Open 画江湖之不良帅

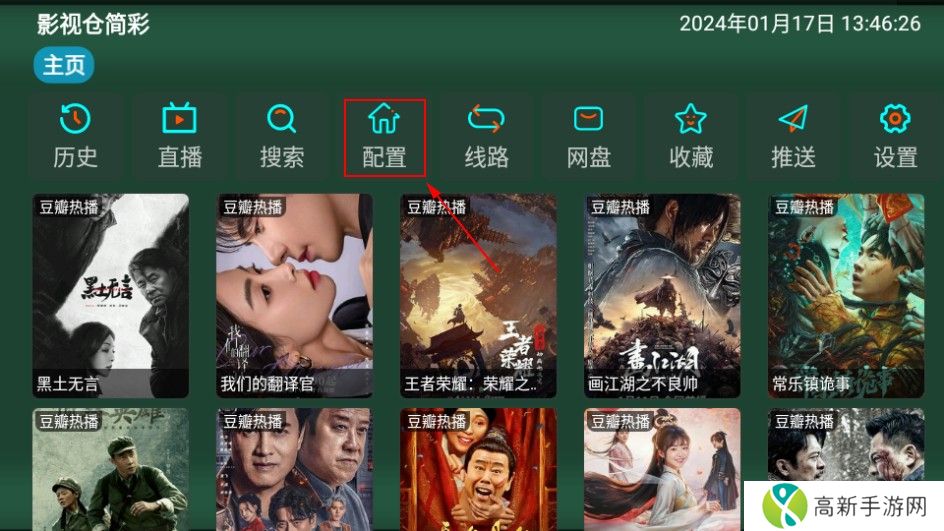point(663,295)
